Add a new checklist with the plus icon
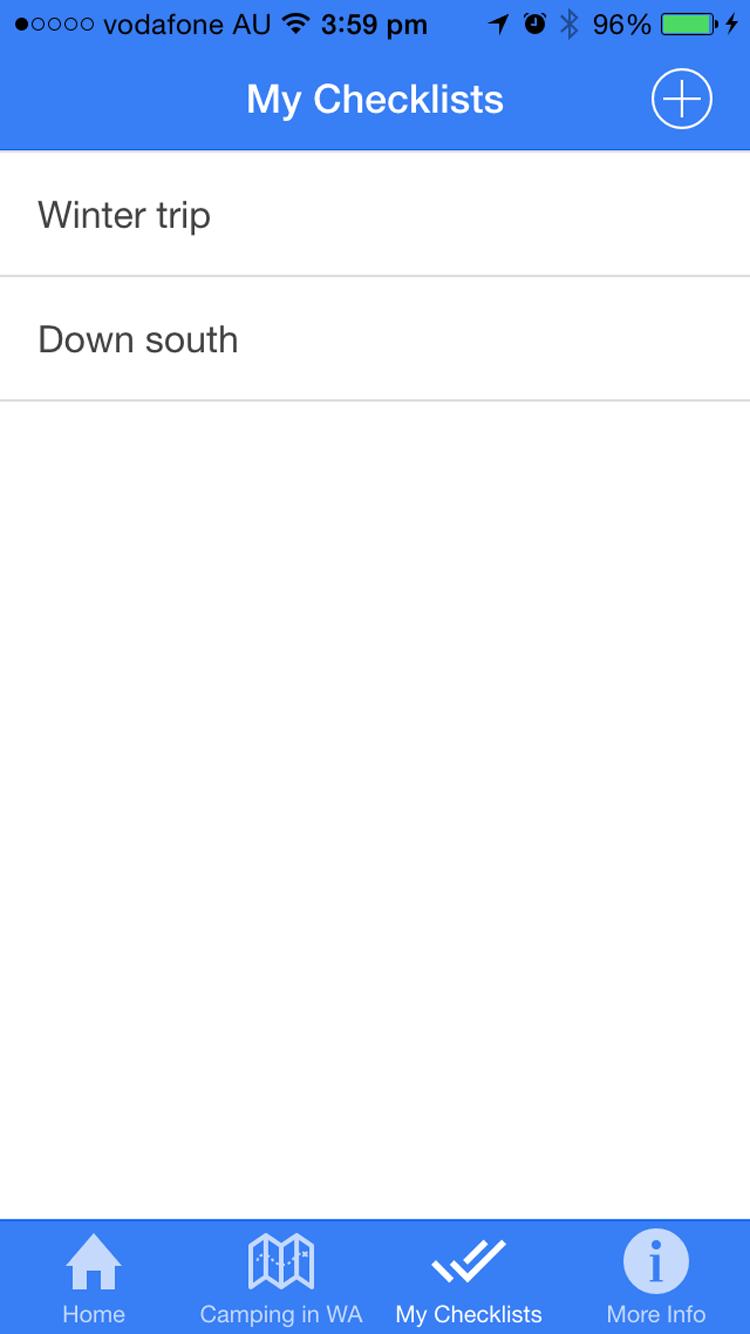The width and height of the screenshot is (750, 1334). coord(681,100)
